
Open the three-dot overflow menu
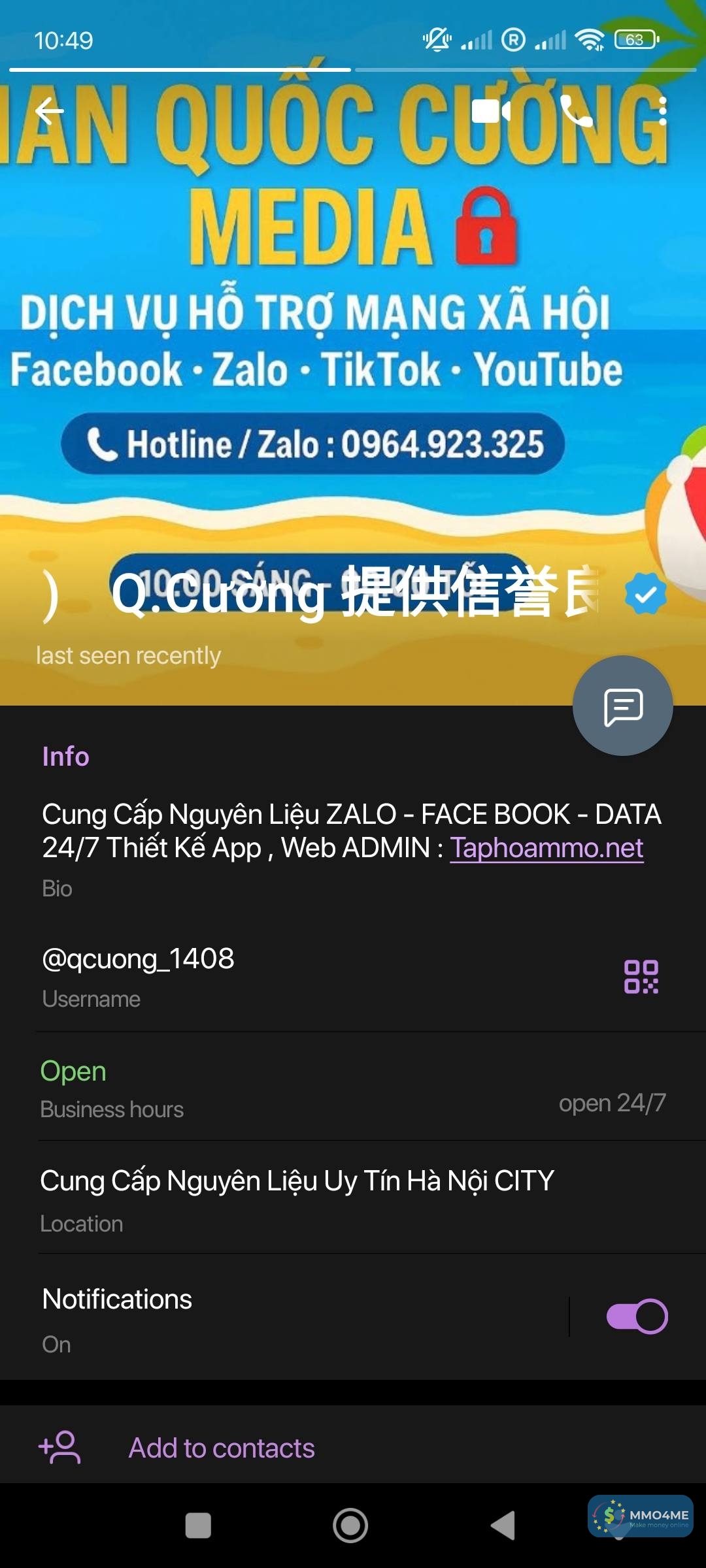point(662,111)
